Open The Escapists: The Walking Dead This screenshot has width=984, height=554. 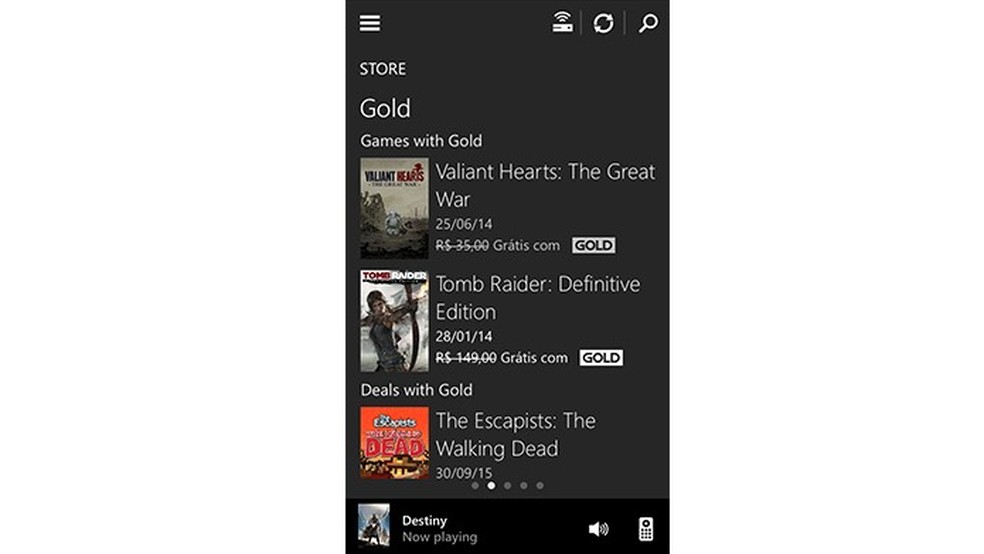pos(516,434)
